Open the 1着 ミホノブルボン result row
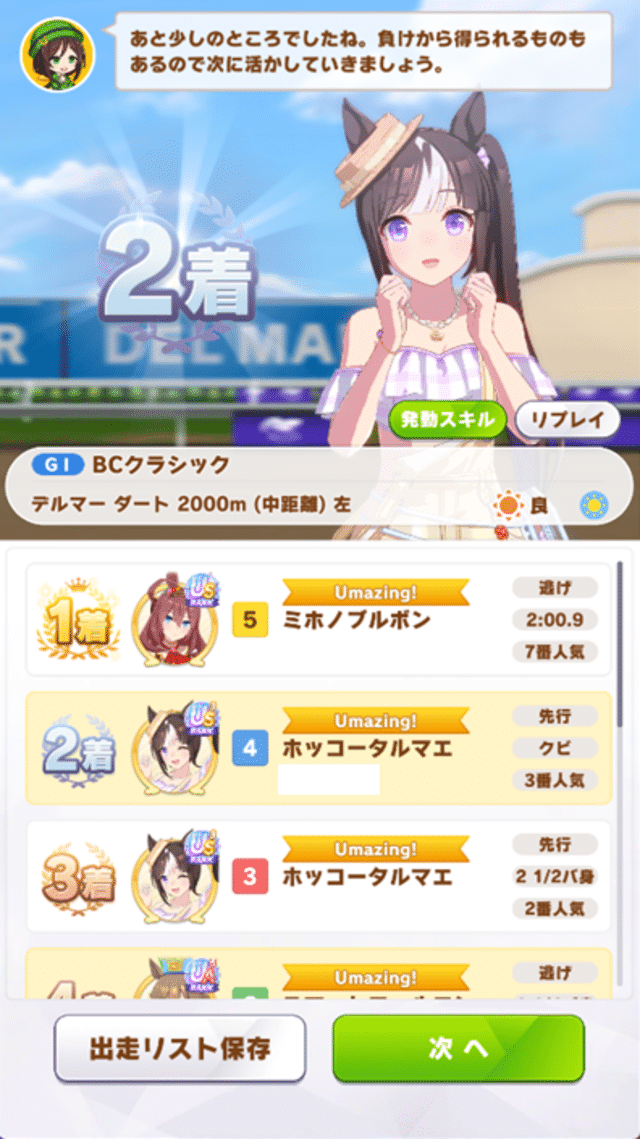 coord(318,620)
